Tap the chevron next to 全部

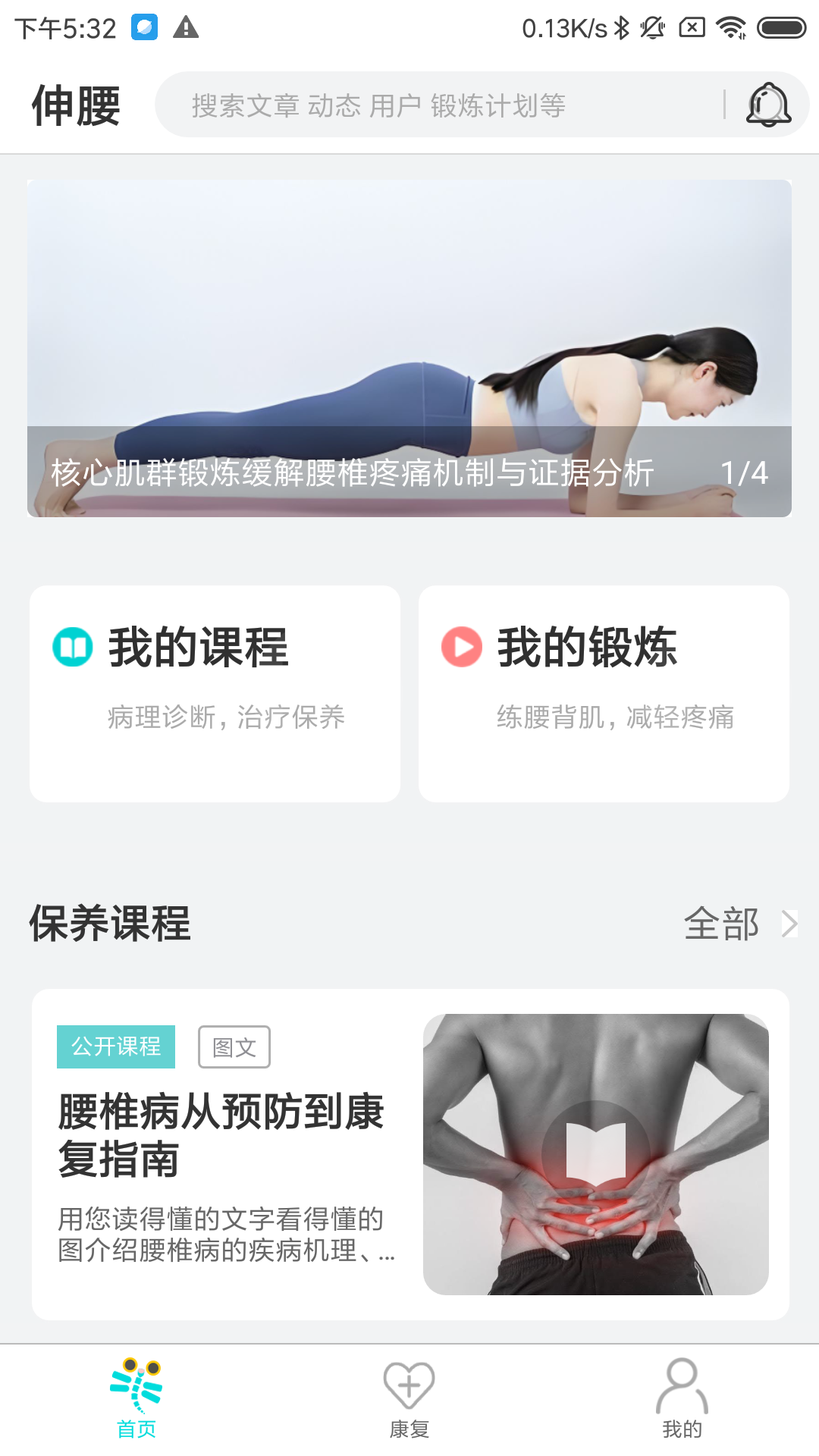789,924
